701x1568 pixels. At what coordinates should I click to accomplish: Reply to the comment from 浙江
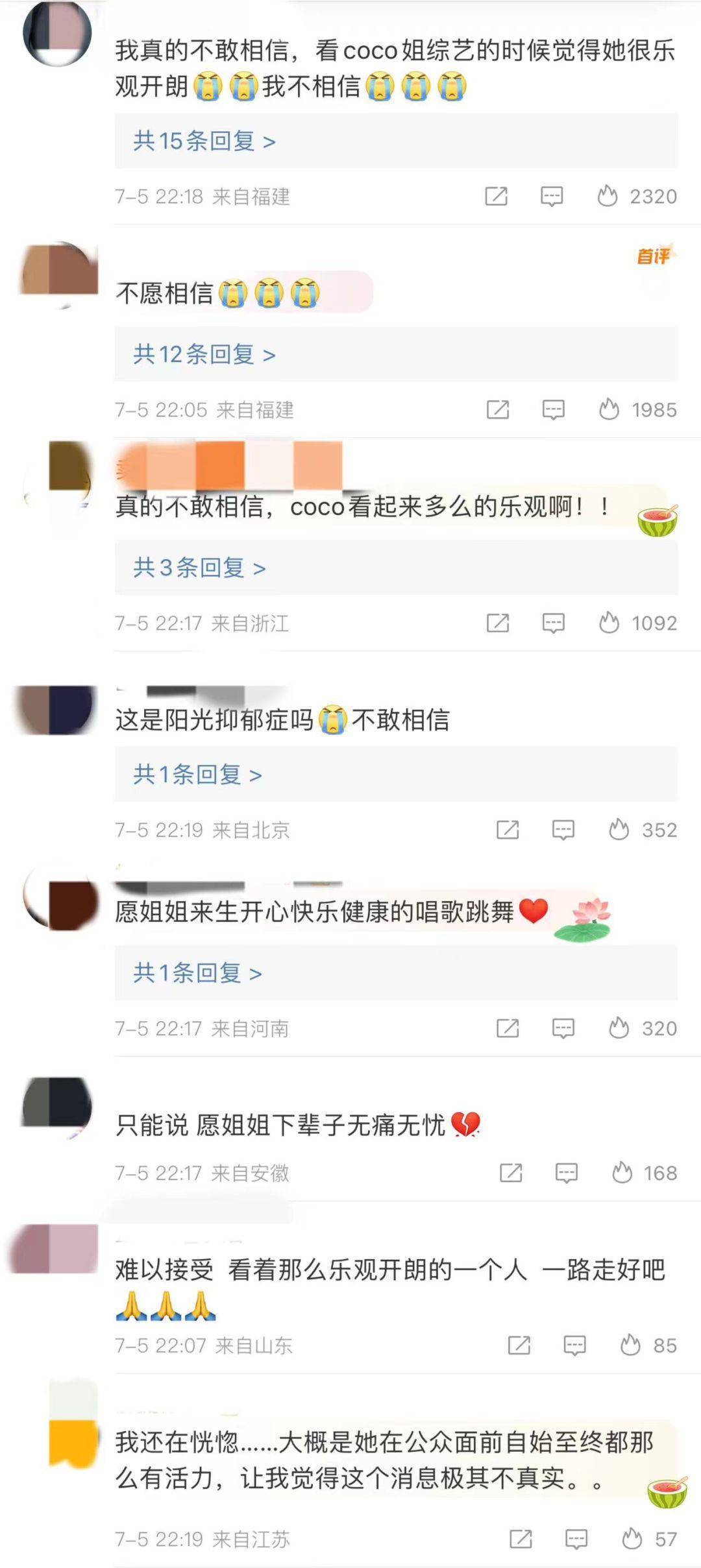553,623
